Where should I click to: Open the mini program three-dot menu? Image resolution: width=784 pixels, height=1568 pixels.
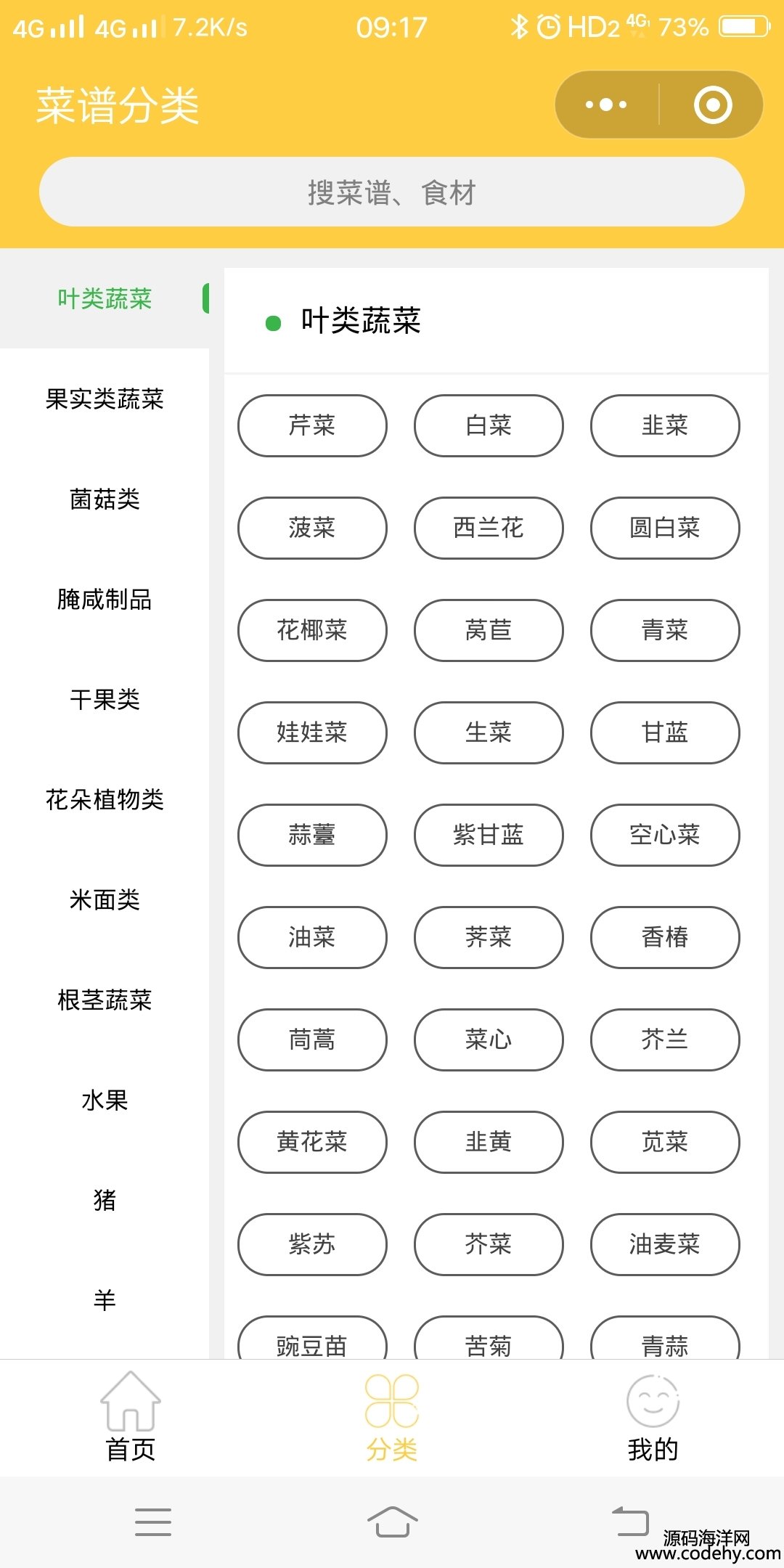coord(606,105)
